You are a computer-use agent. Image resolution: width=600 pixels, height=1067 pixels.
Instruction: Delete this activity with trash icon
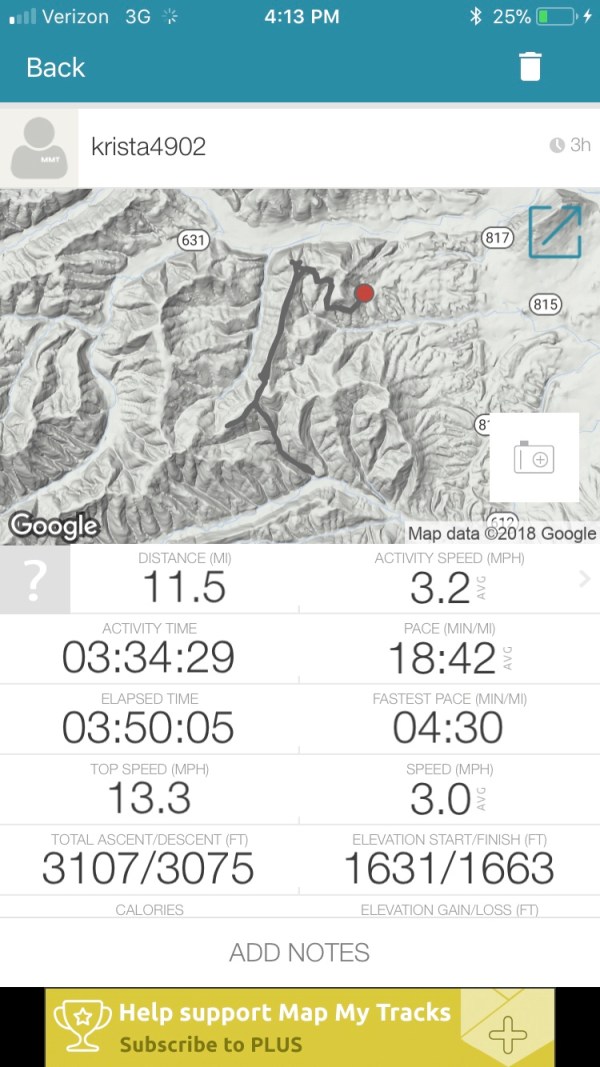click(x=530, y=68)
